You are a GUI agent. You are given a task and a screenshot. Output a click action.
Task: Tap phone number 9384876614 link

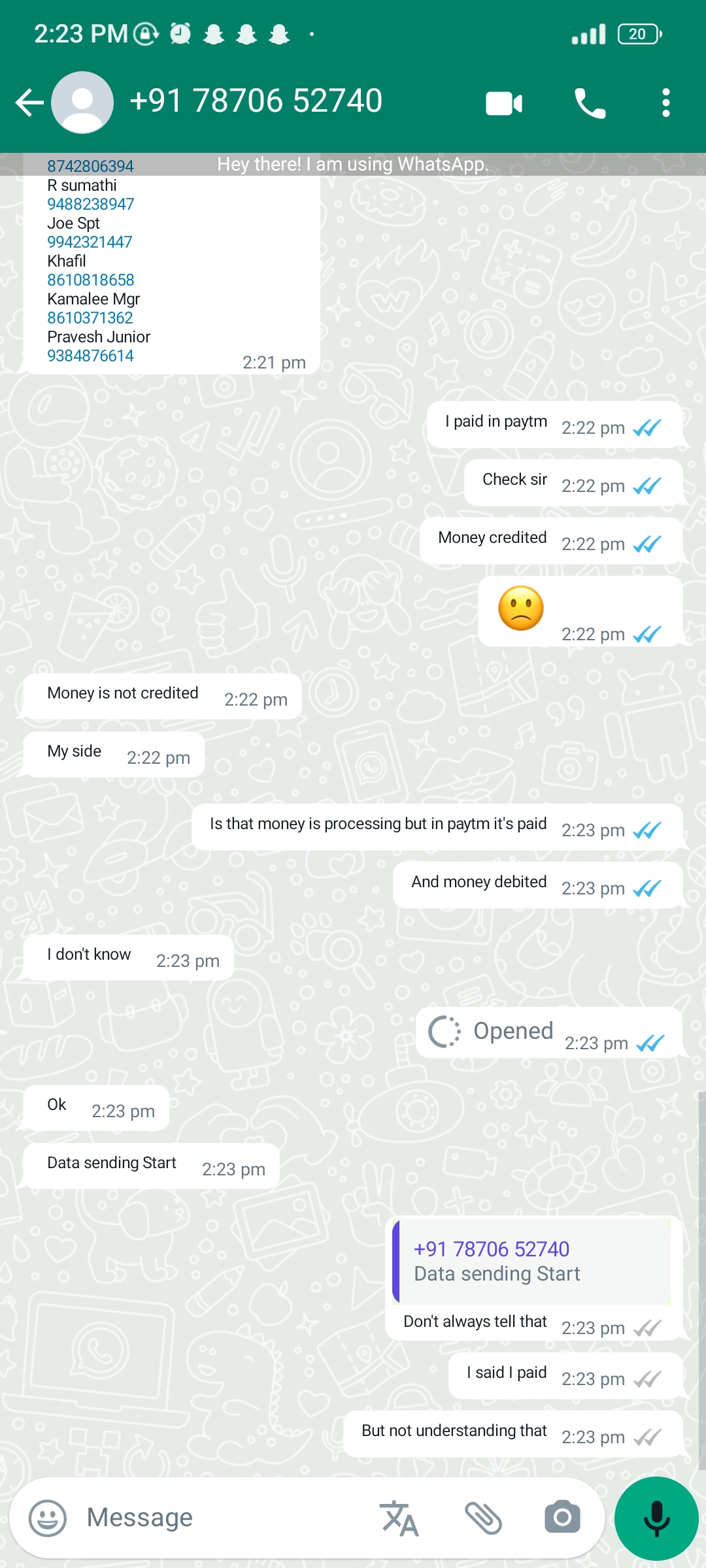tap(90, 356)
